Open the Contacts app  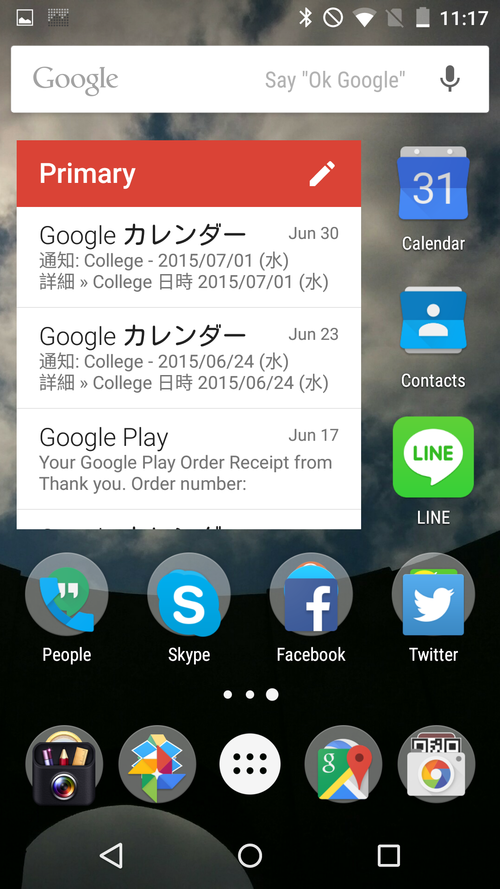tap(433, 337)
